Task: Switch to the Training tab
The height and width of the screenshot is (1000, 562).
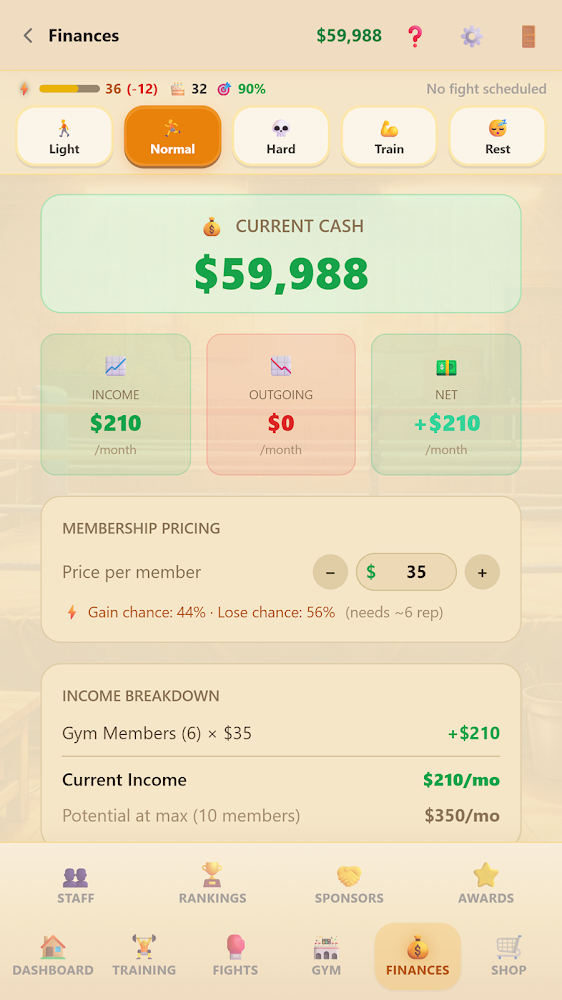Action: tap(144, 956)
